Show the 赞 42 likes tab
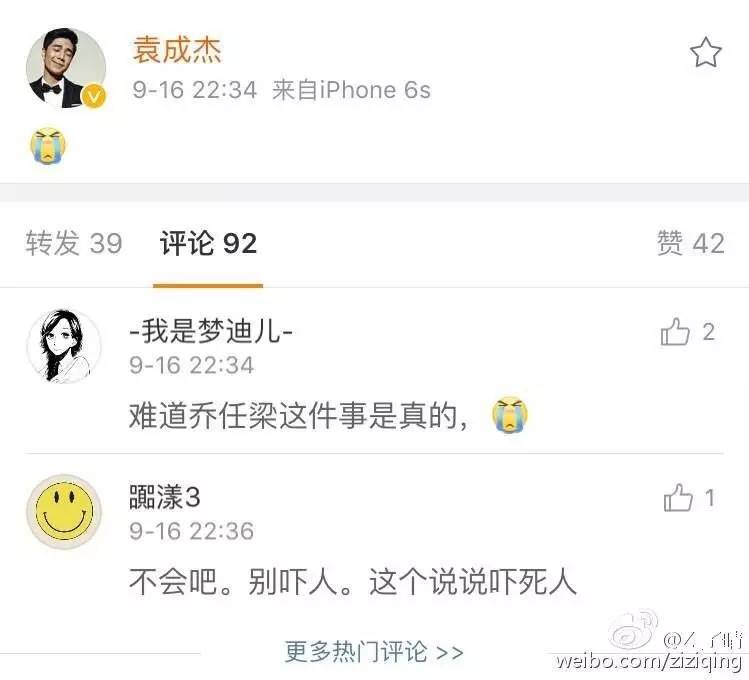 [690, 243]
